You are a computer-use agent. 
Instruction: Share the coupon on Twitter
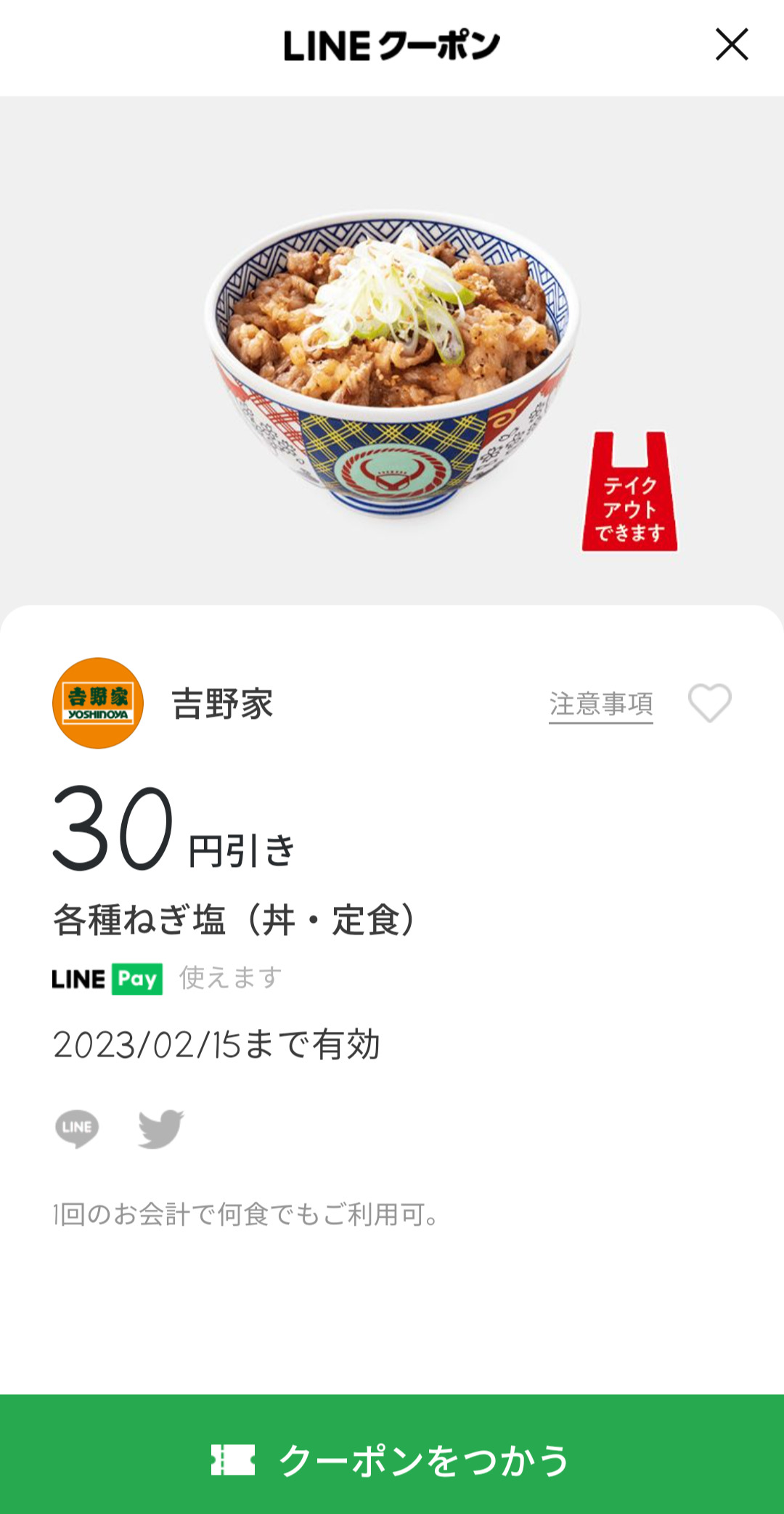click(x=160, y=1128)
